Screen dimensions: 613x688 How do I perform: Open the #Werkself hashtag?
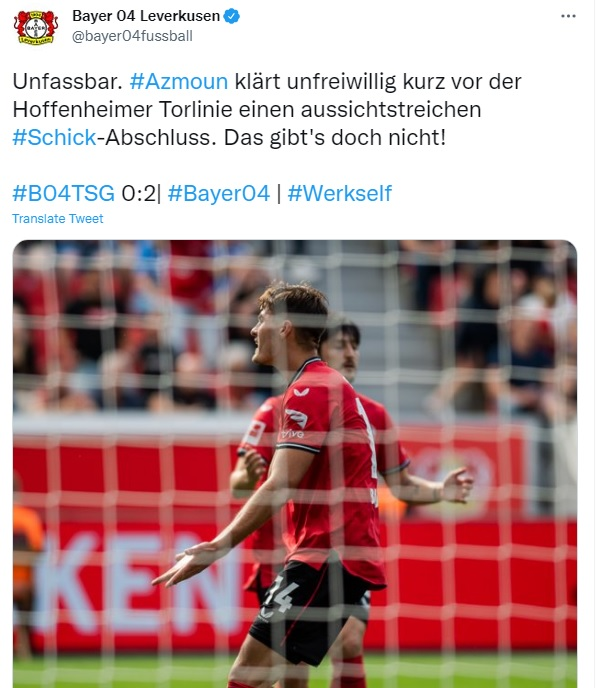pyautogui.click(x=339, y=192)
